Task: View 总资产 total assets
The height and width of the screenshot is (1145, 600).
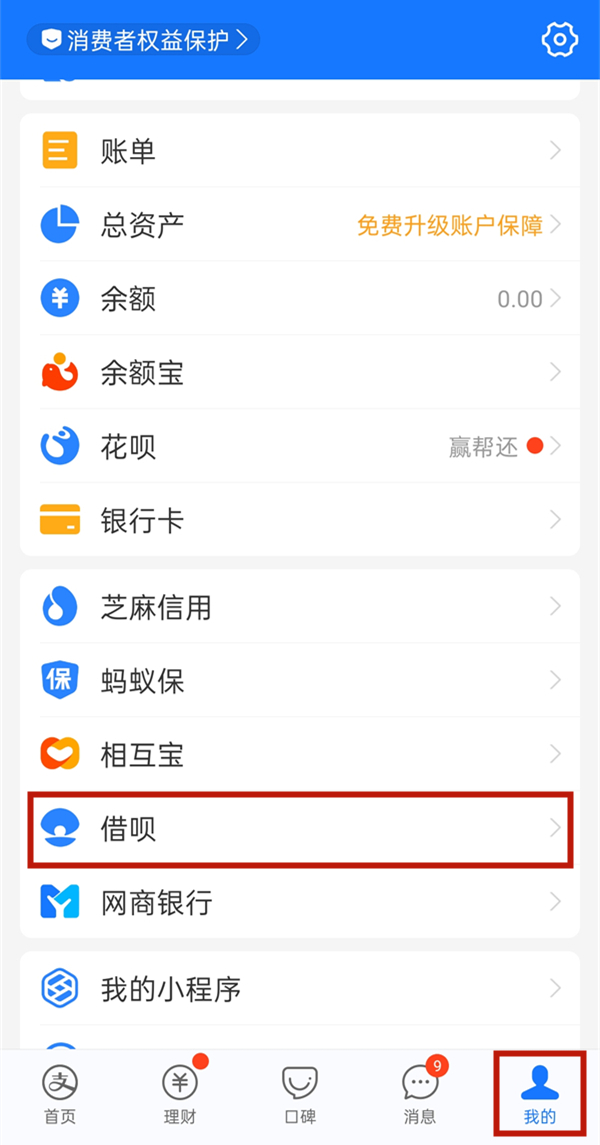Action: click(300, 225)
